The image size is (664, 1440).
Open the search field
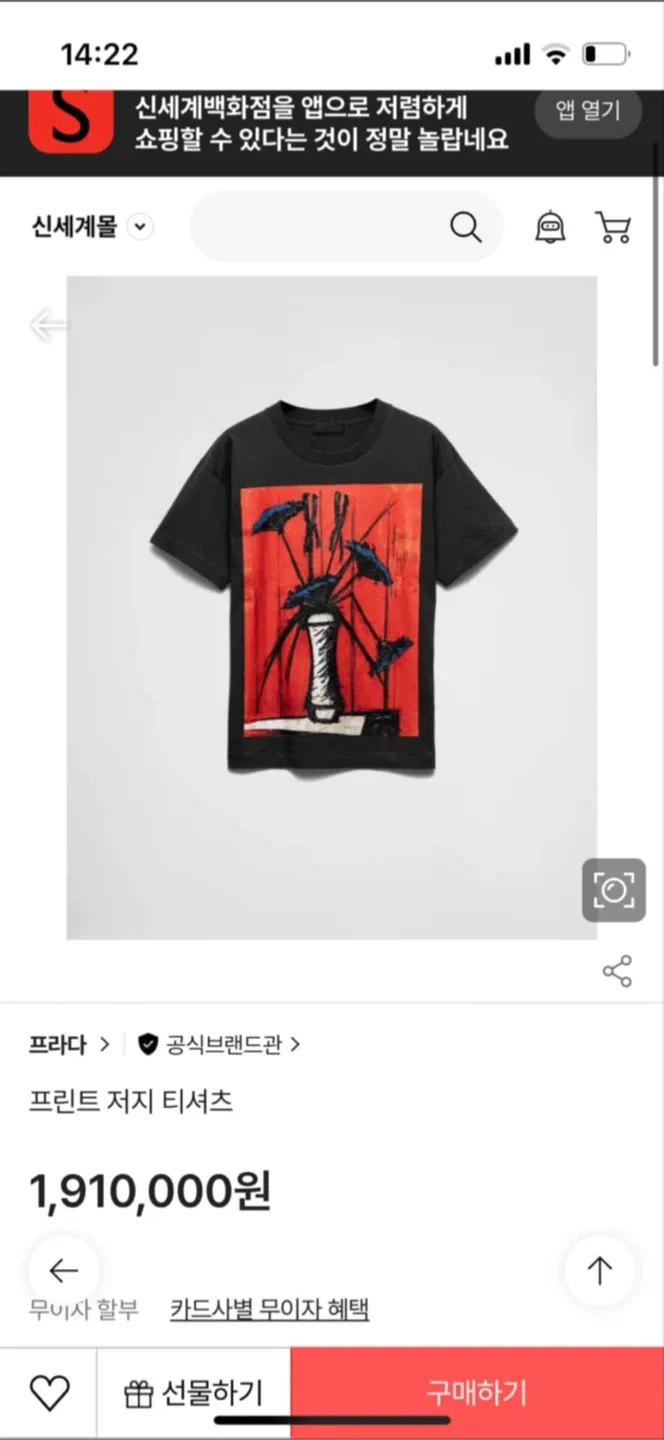pyautogui.click(x=345, y=227)
